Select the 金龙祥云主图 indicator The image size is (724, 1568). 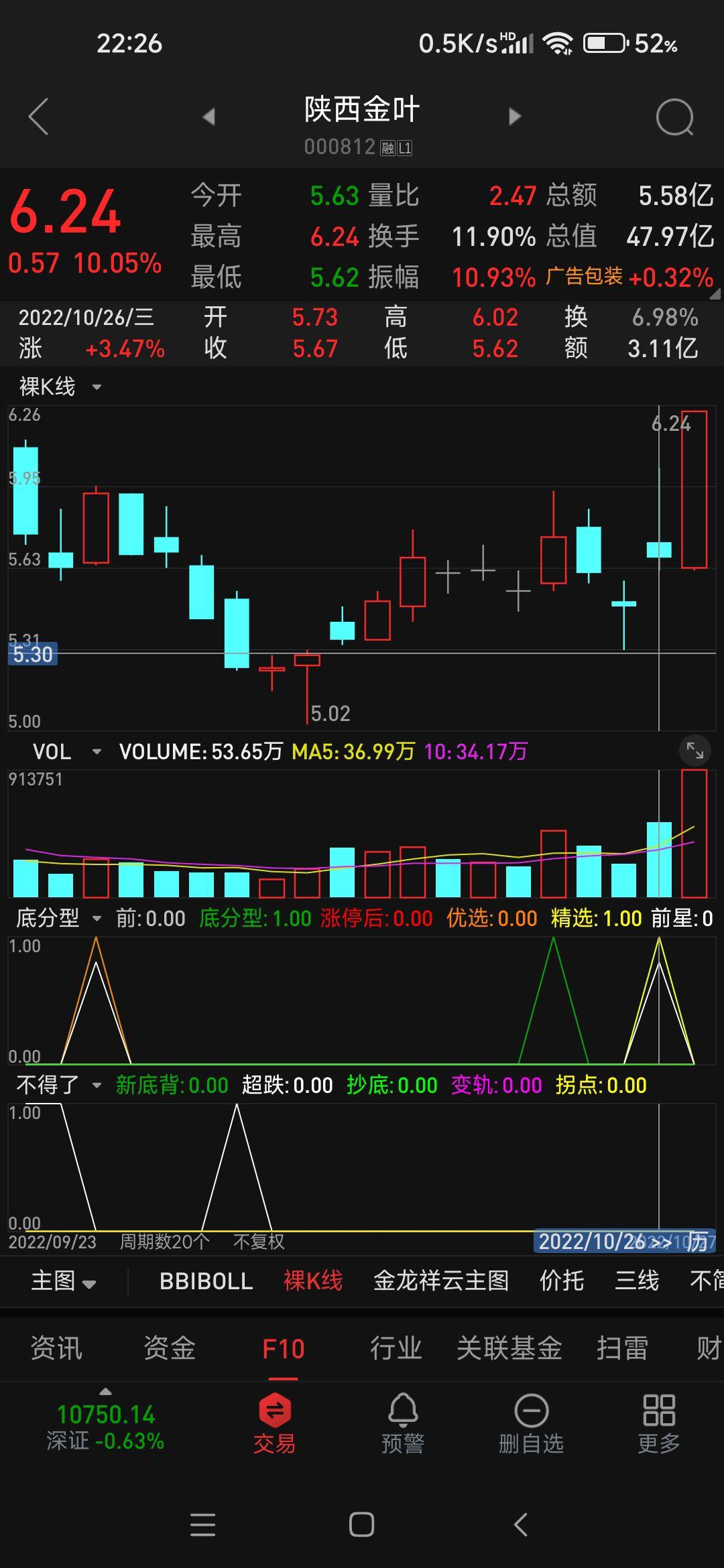tap(440, 1281)
